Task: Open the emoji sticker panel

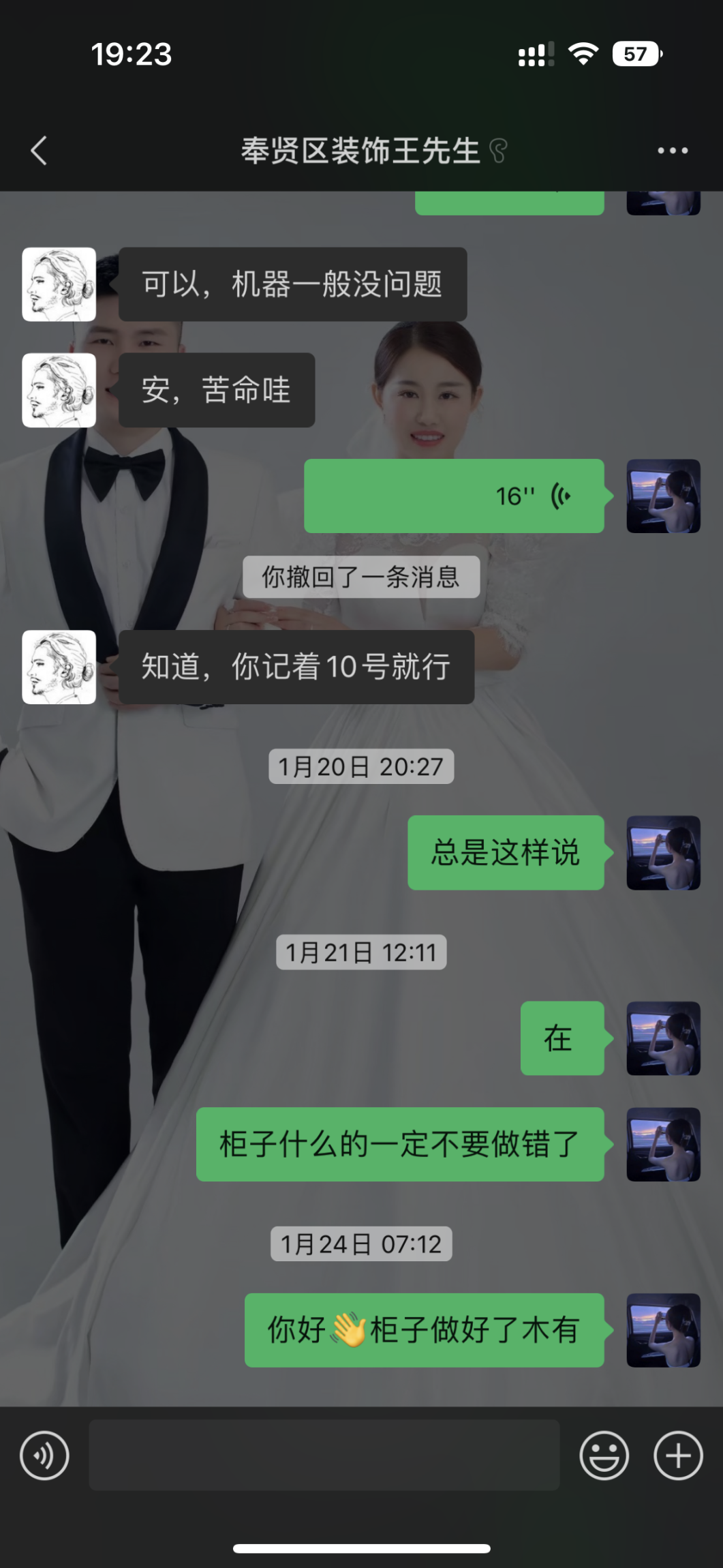Action: (604, 1456)
